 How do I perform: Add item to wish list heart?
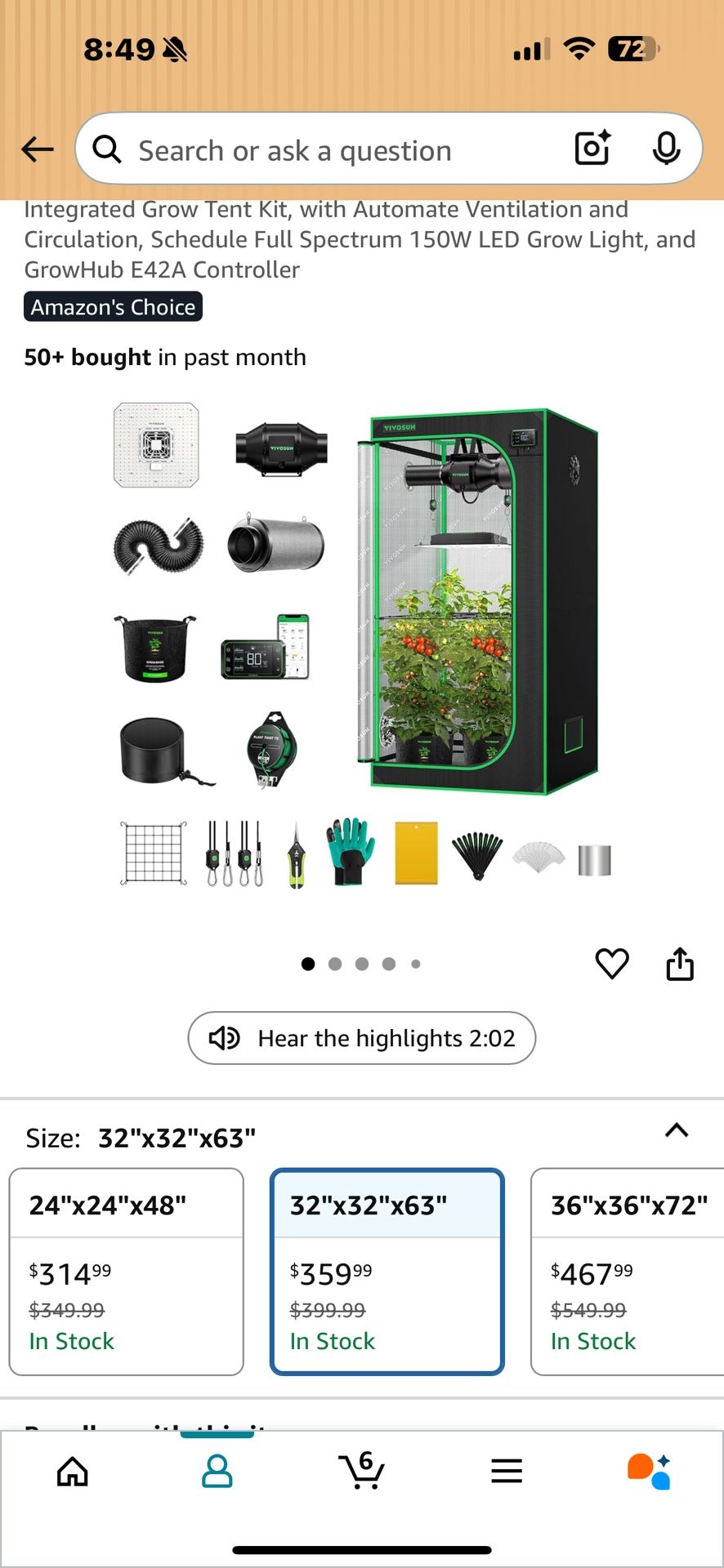611,964
